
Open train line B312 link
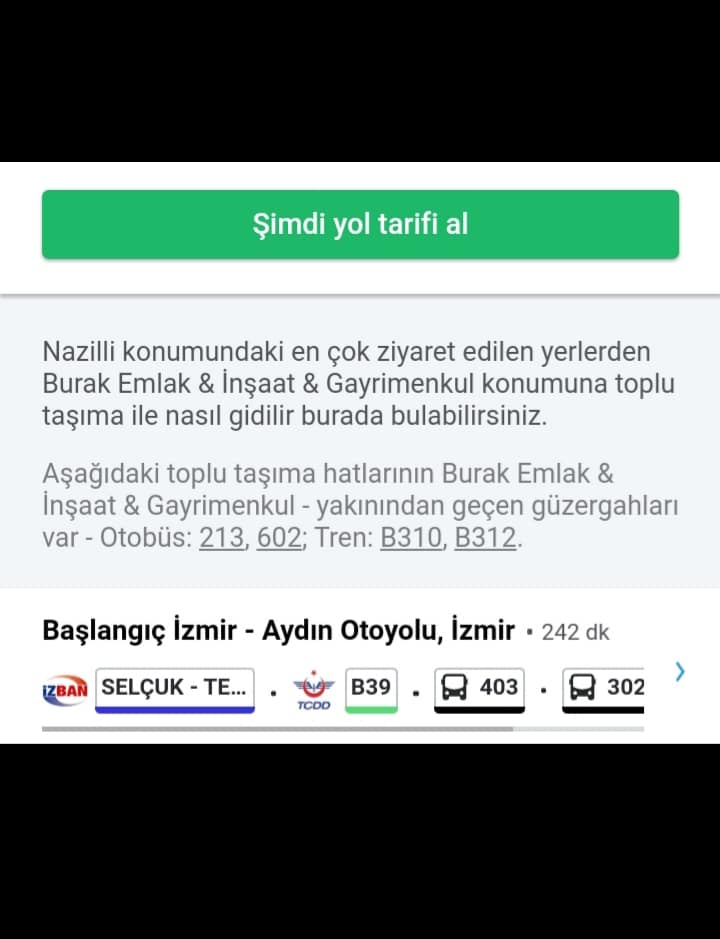click(x=485, y=538)
